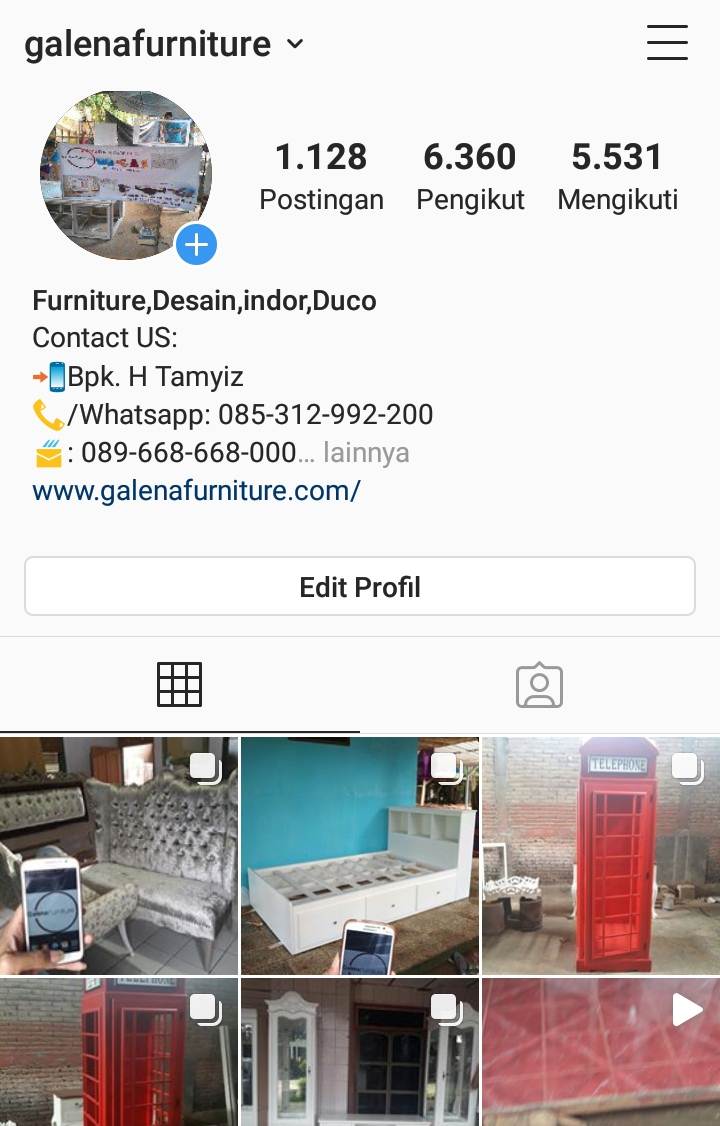Screen dimensions: 720x1126
Task: Open the hamburger menu
Action: (667, 42)
